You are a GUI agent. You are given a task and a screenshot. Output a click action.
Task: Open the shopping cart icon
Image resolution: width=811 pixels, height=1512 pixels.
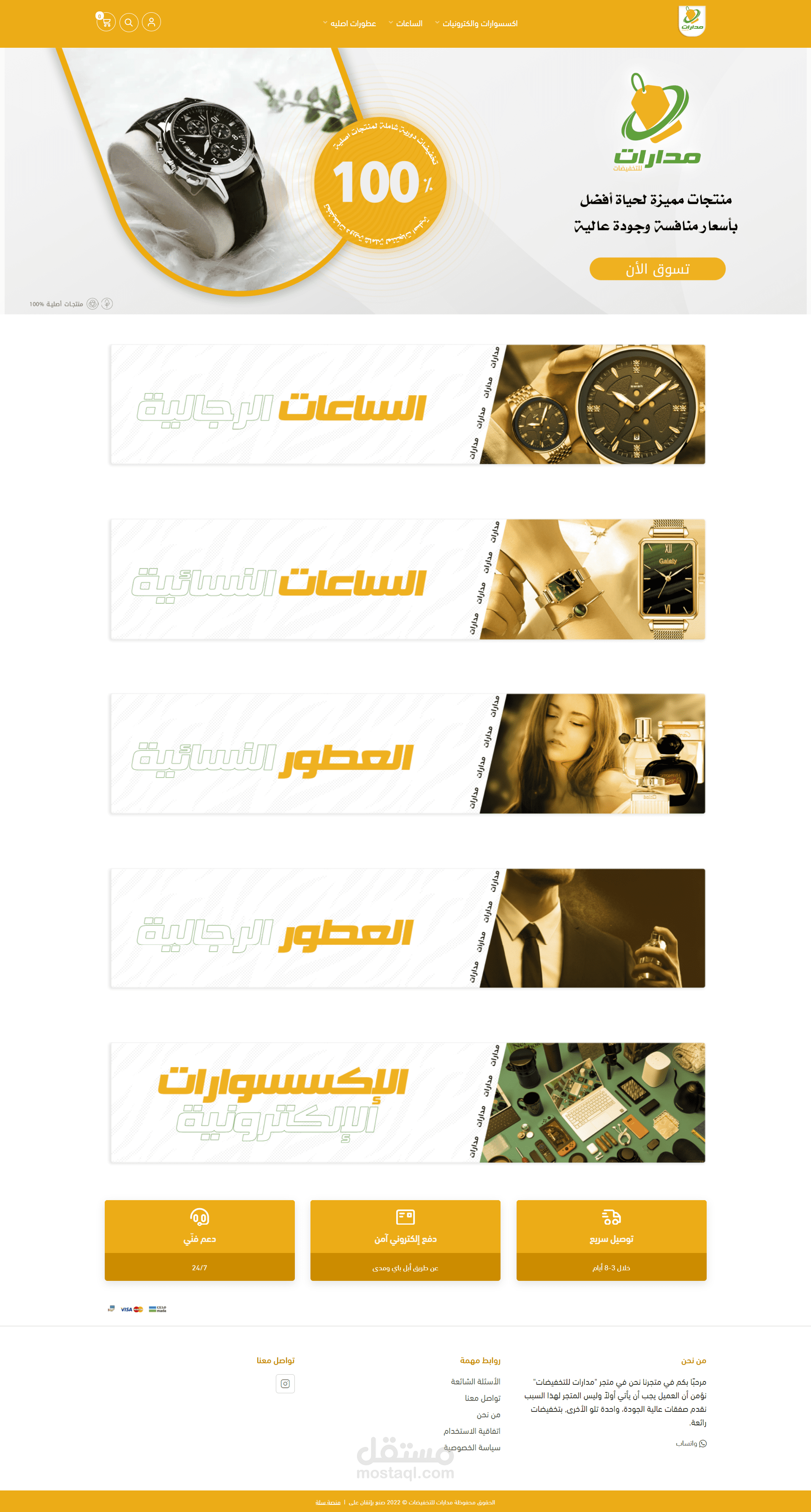click(106, 22)
